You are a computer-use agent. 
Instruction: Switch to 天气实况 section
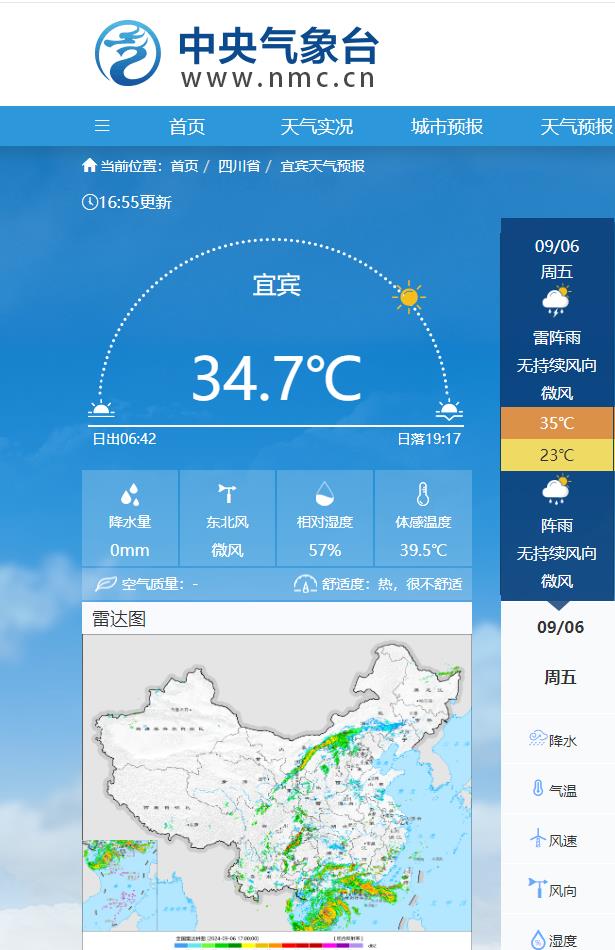click(x=316, y=126)
